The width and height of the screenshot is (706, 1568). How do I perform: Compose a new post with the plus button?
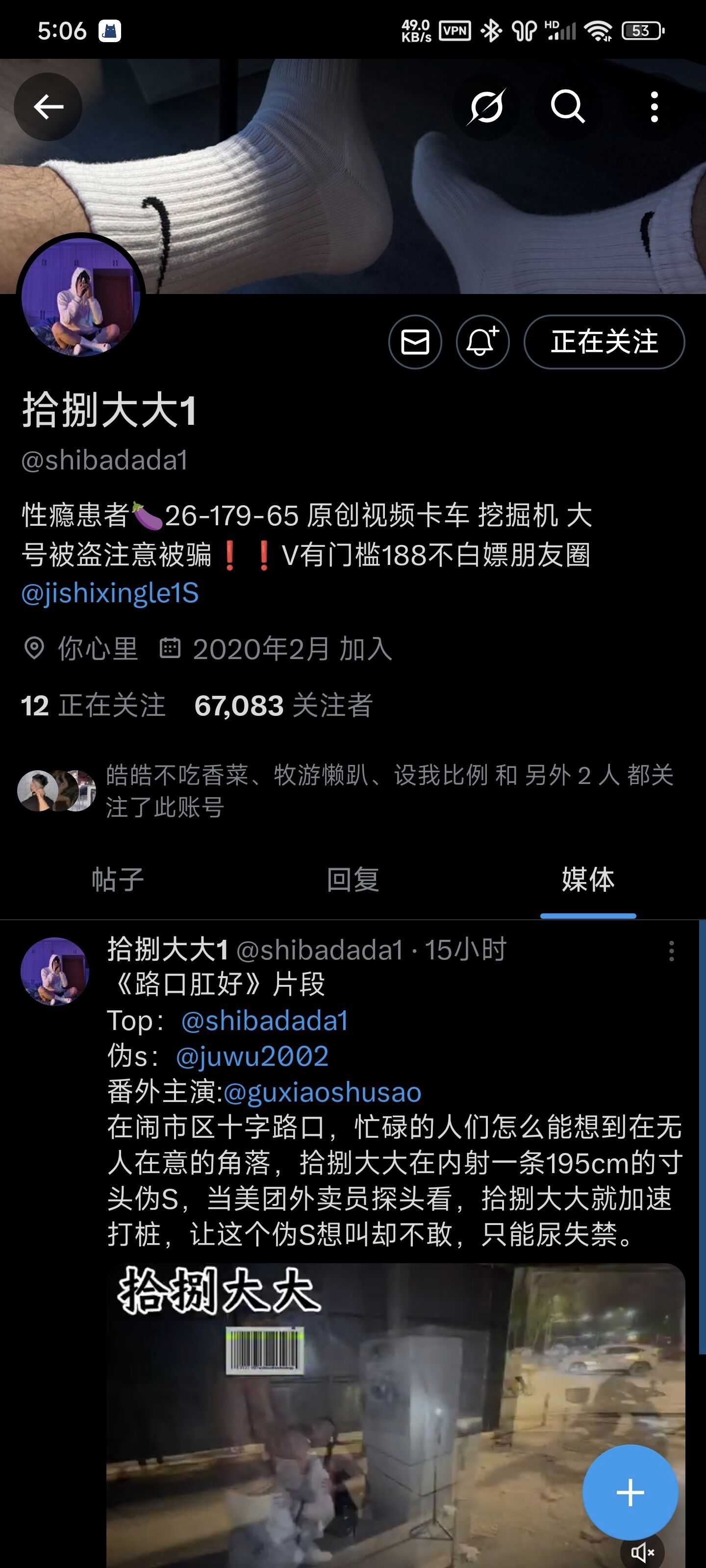630,1492
